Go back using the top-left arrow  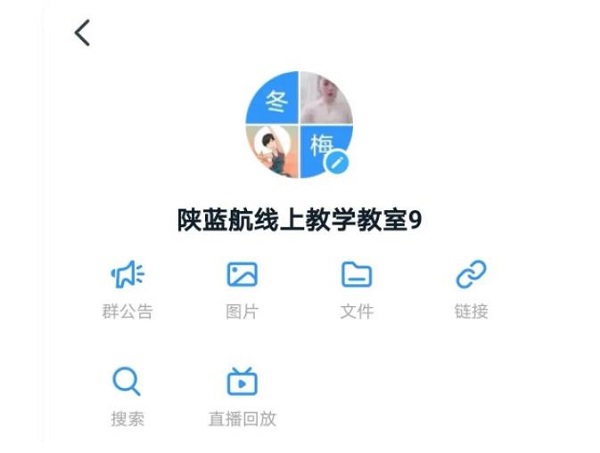pyautogui.click(x=82, y=33)
